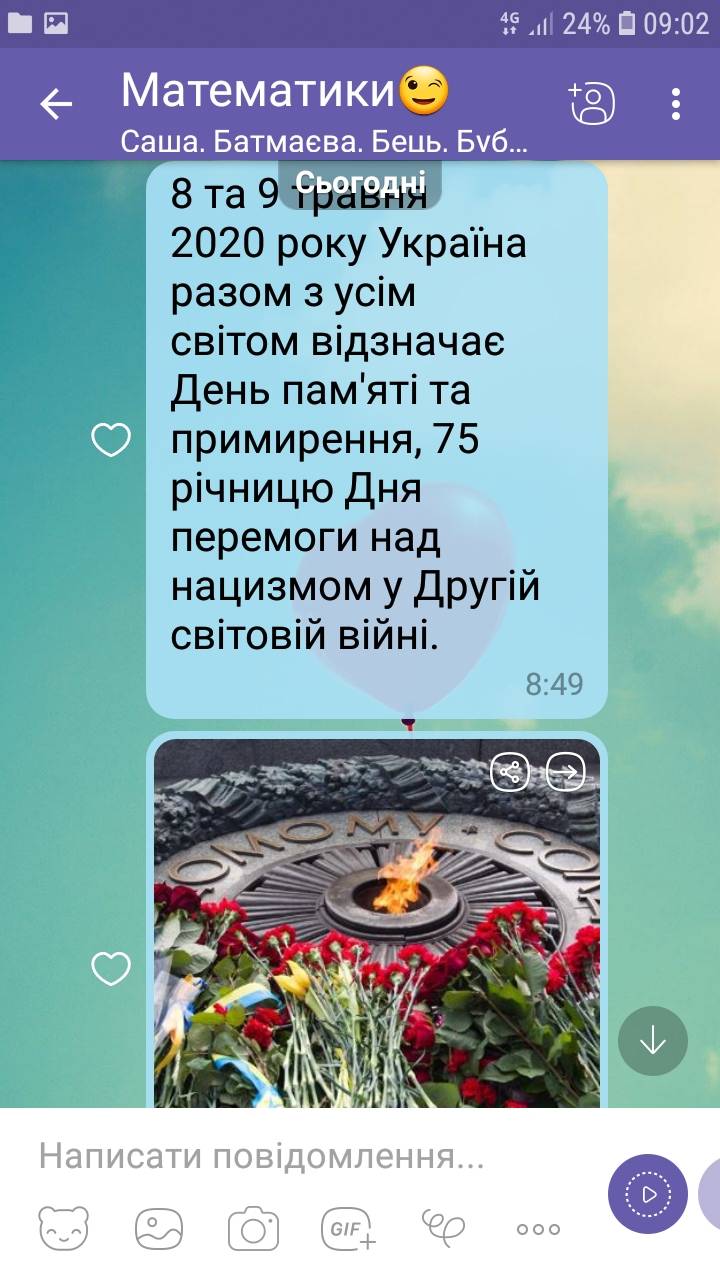Open the sticker panel

point(64,1228)
